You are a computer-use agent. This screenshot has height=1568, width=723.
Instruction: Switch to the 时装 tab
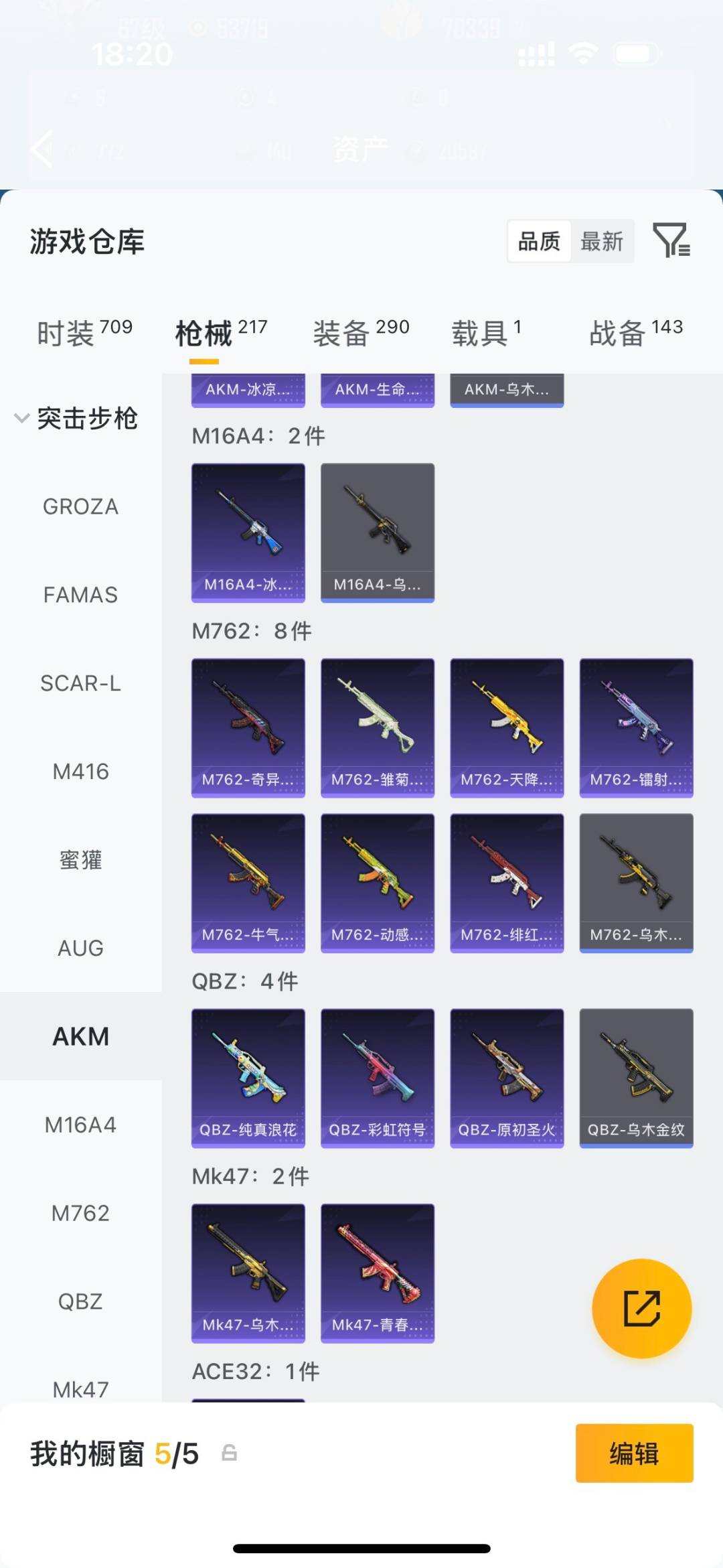coord(84,333)
